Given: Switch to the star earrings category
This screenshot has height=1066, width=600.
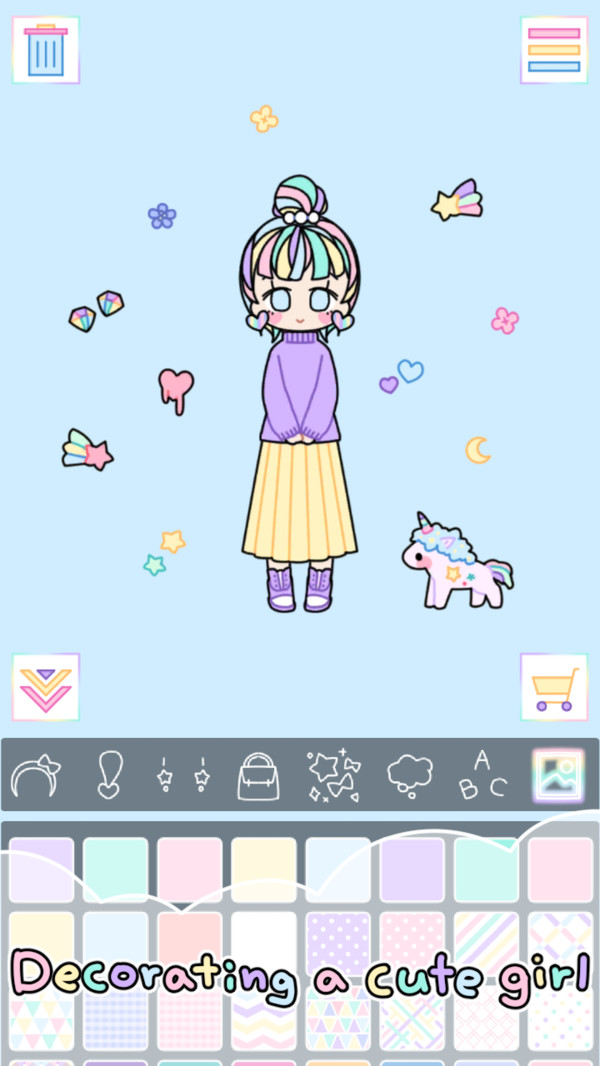Looking at the screenshot, I should pos(183,776).
